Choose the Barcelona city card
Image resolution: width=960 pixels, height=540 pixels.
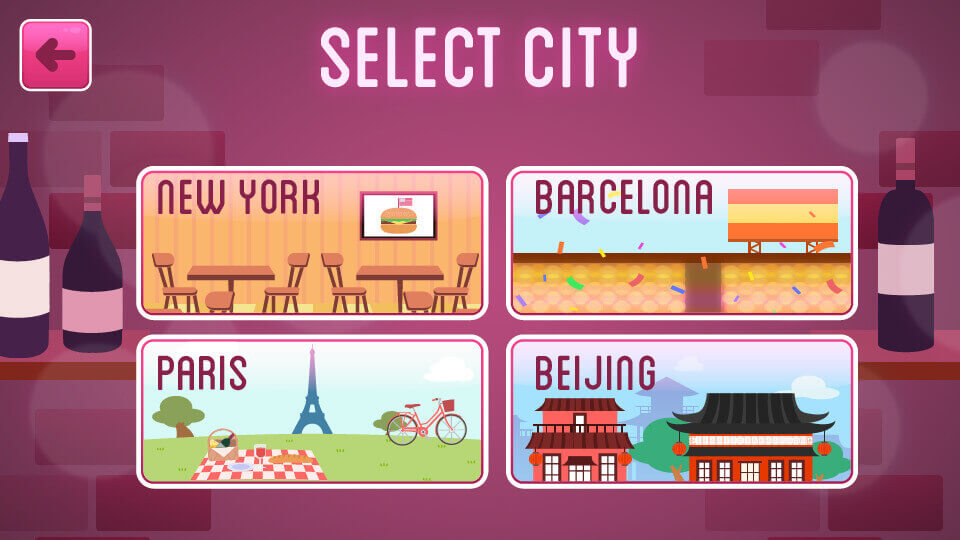pyautogui.click(x=681, y=243)
